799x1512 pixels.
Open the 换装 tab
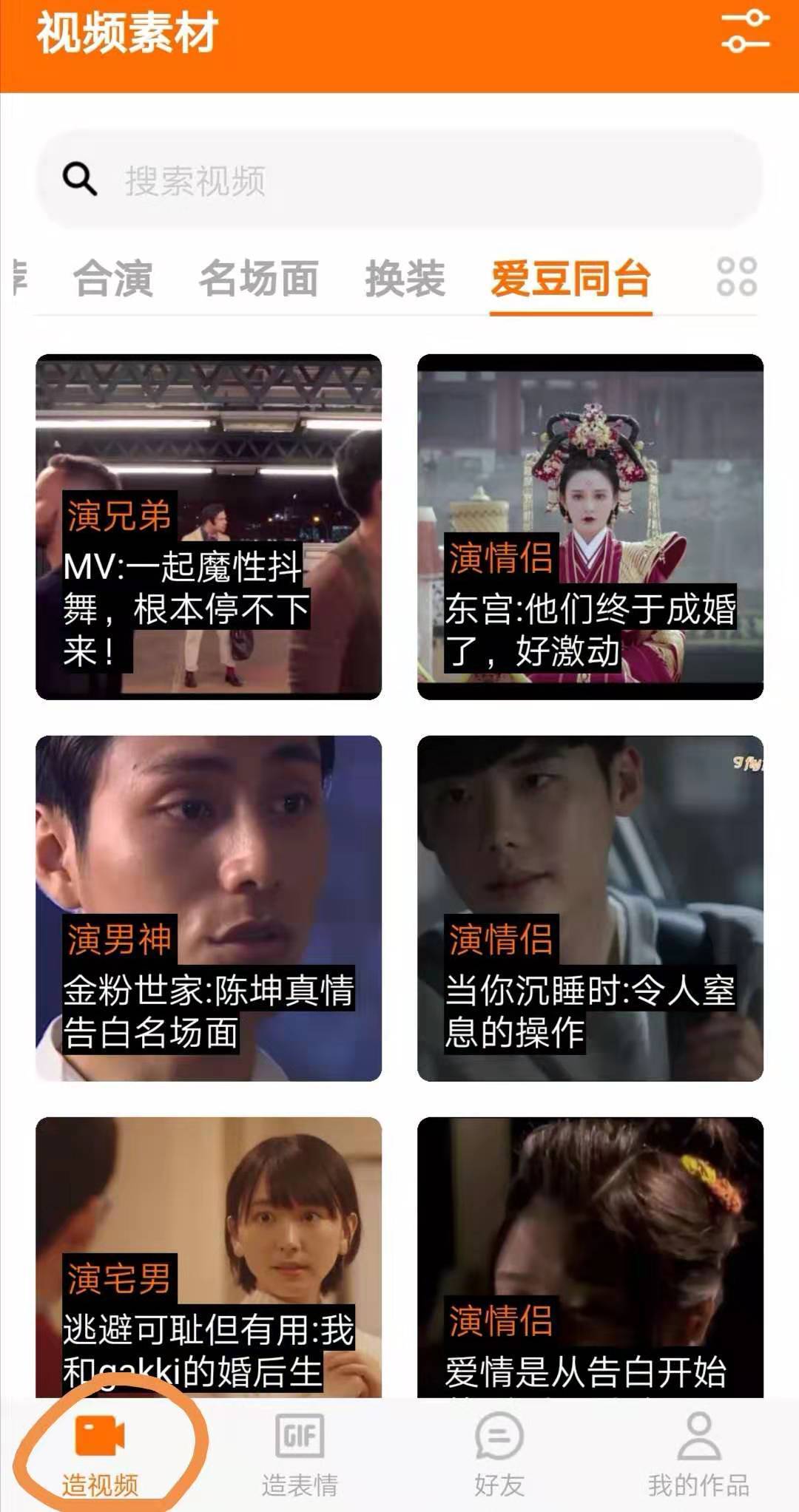(x=405, y=279)
